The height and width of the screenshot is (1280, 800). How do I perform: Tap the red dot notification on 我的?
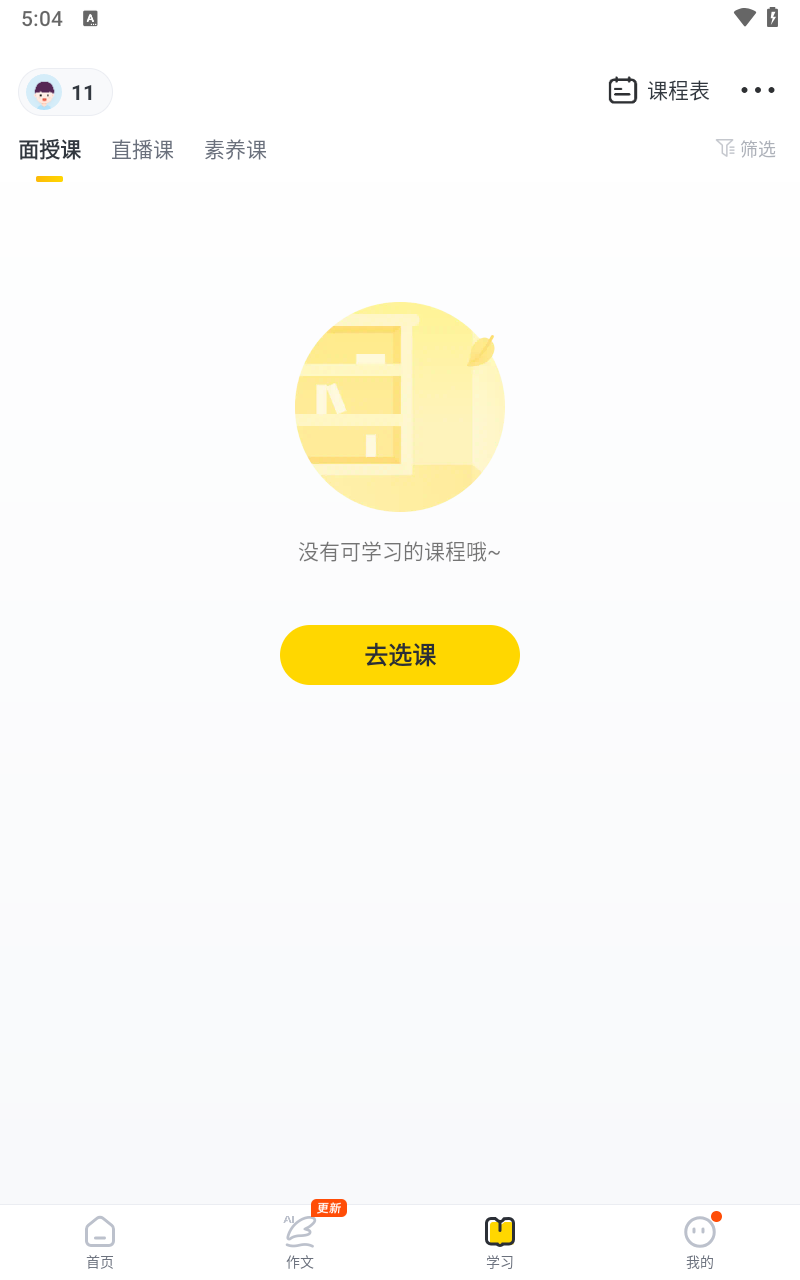coord(714,1217)
